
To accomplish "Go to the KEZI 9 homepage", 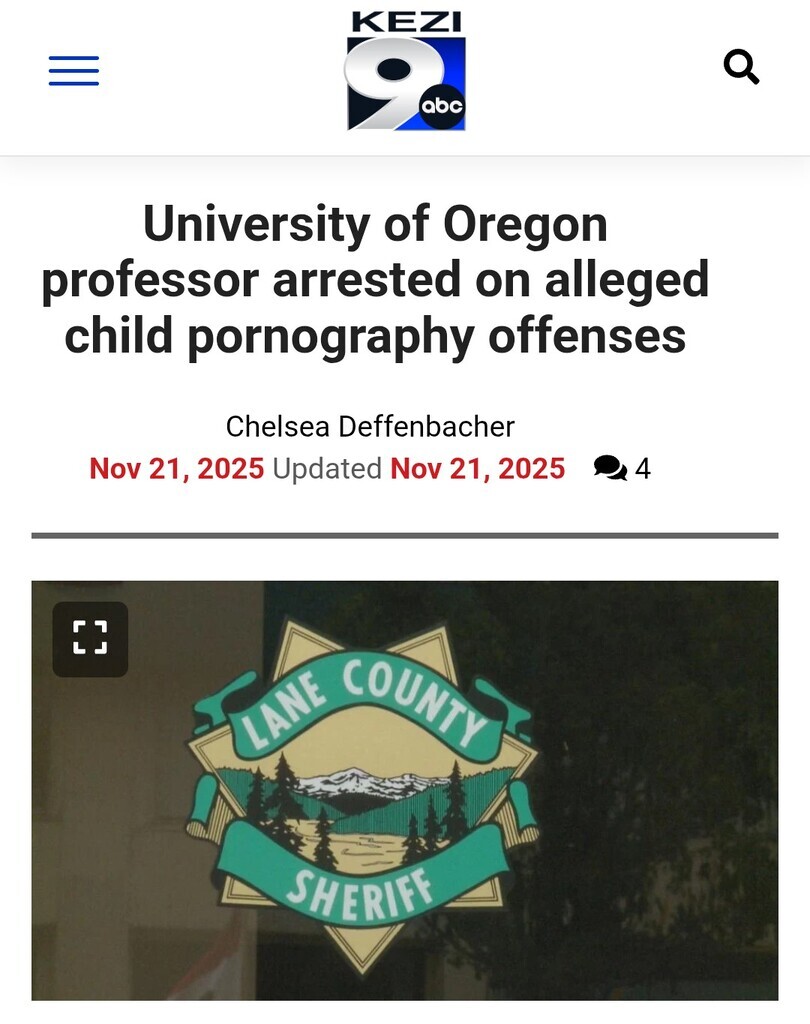I will [406, 72].
